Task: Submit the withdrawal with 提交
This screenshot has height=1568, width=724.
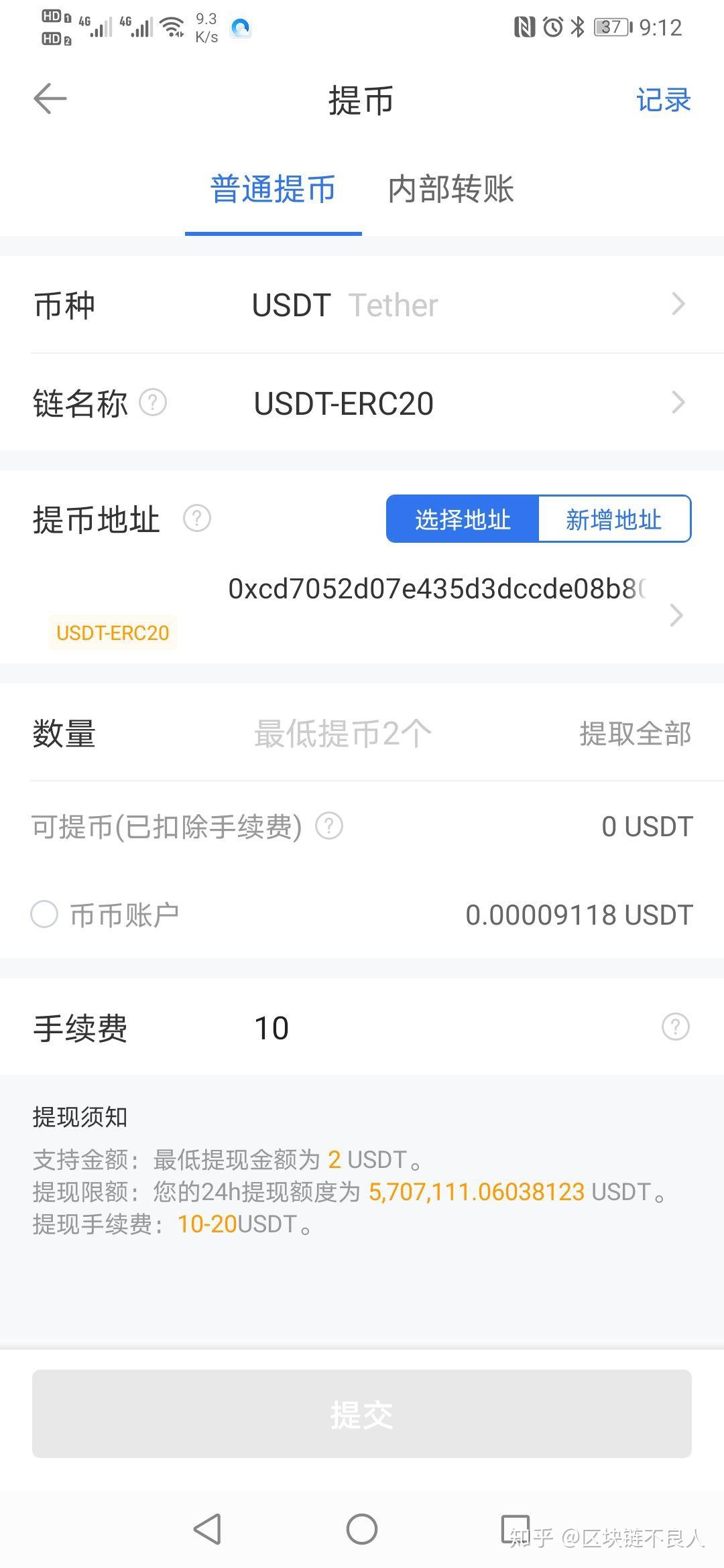Action: [x=362, y=1414]
